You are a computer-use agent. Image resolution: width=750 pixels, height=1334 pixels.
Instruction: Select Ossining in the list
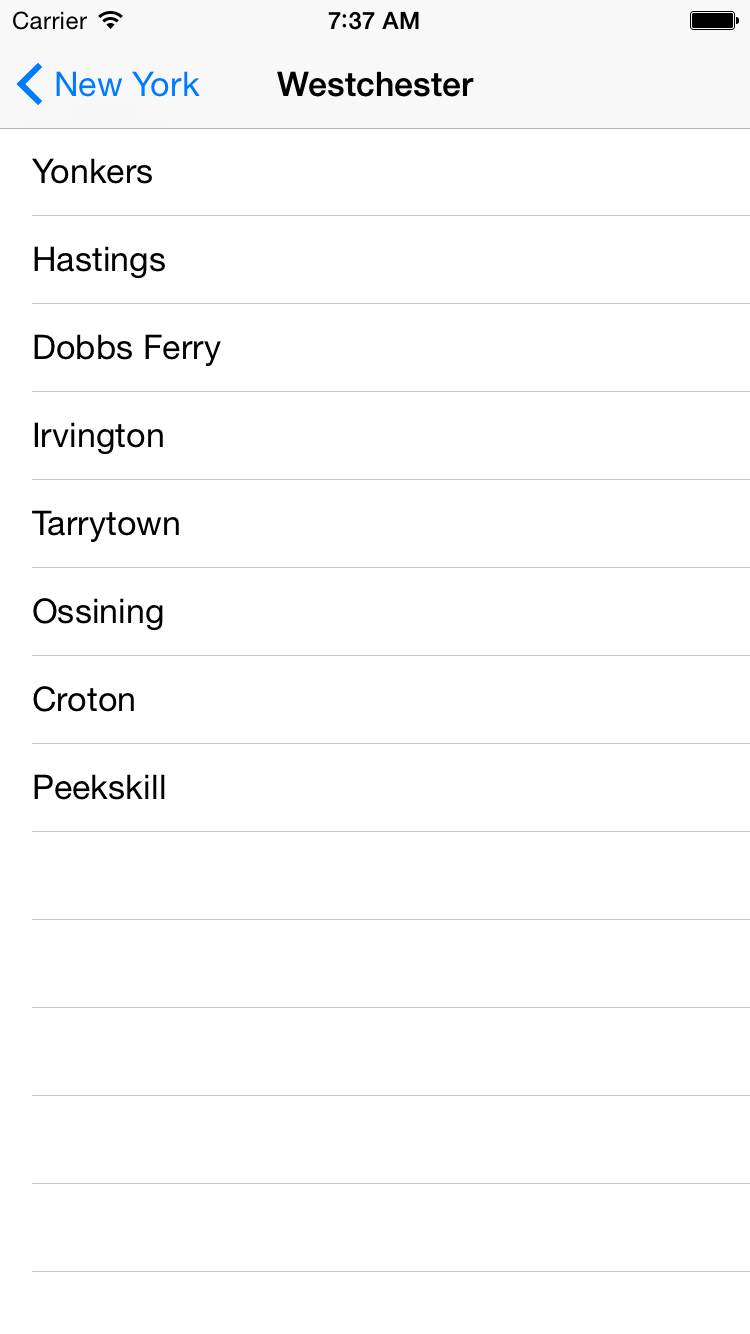pos(375,612)
